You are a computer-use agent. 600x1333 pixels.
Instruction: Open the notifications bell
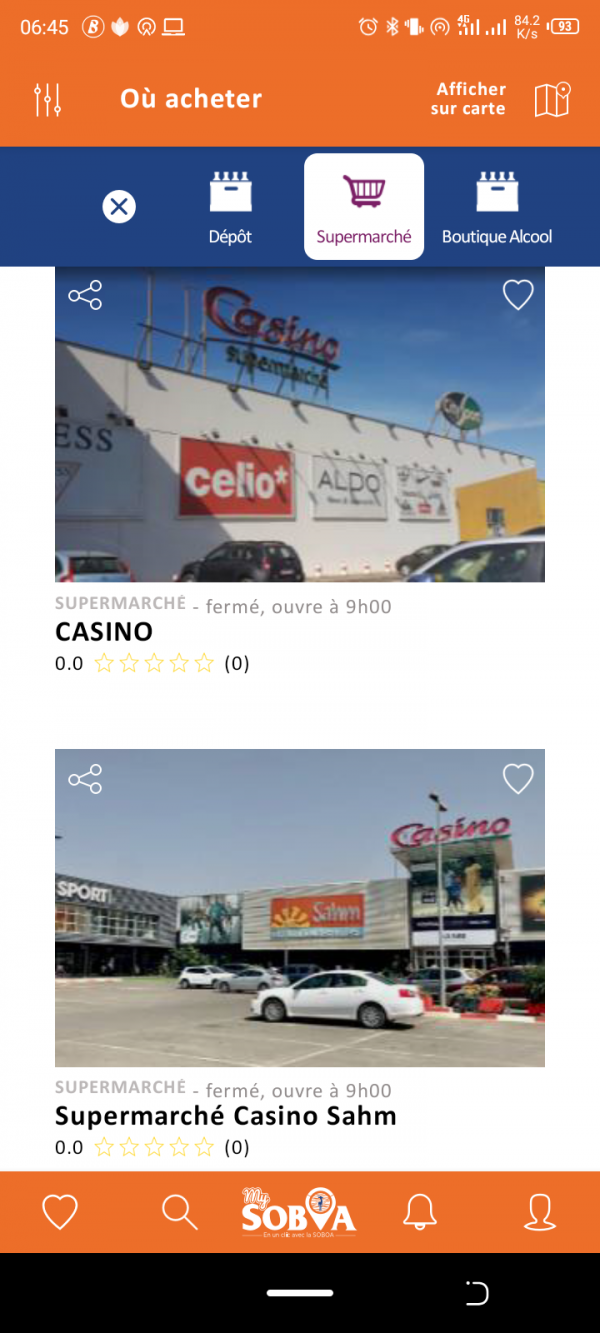pos(420,1212)
